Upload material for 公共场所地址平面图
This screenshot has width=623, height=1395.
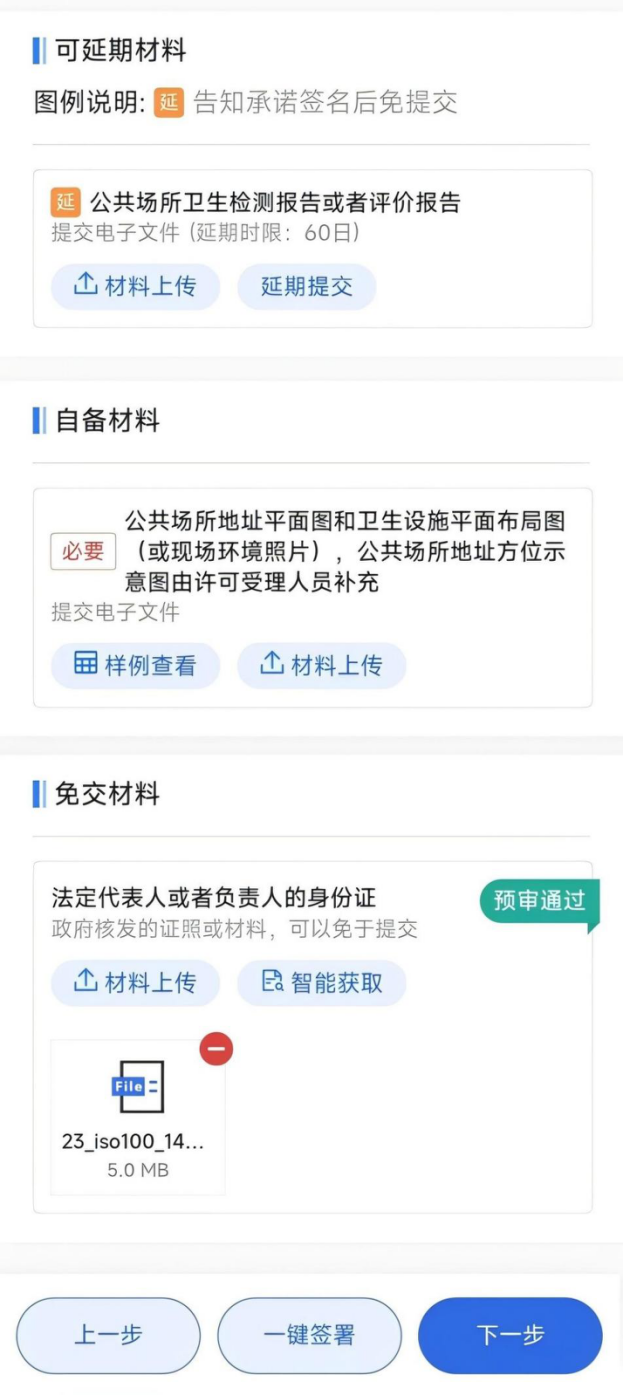(321, 666)
